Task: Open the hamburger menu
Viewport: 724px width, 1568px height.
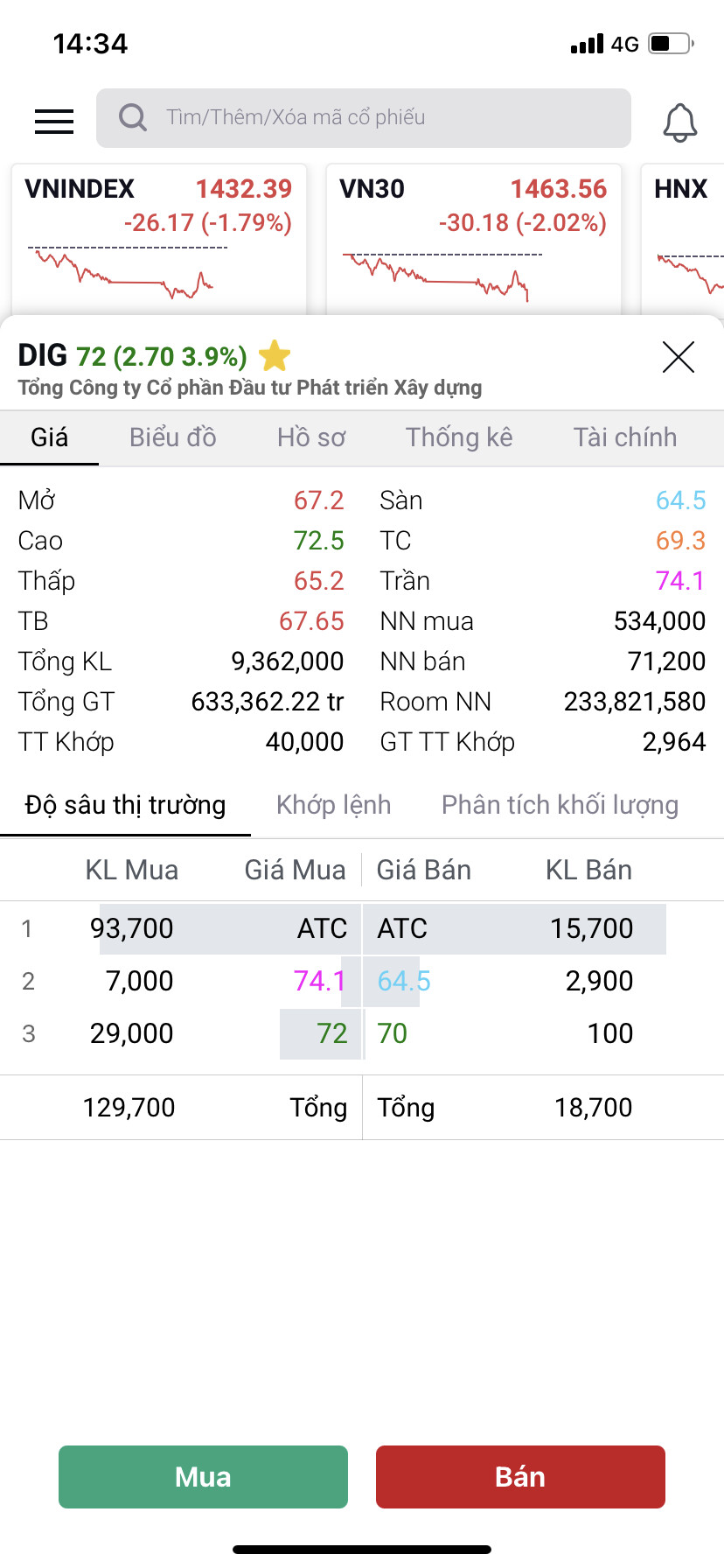Action: [x=54, y=120]
